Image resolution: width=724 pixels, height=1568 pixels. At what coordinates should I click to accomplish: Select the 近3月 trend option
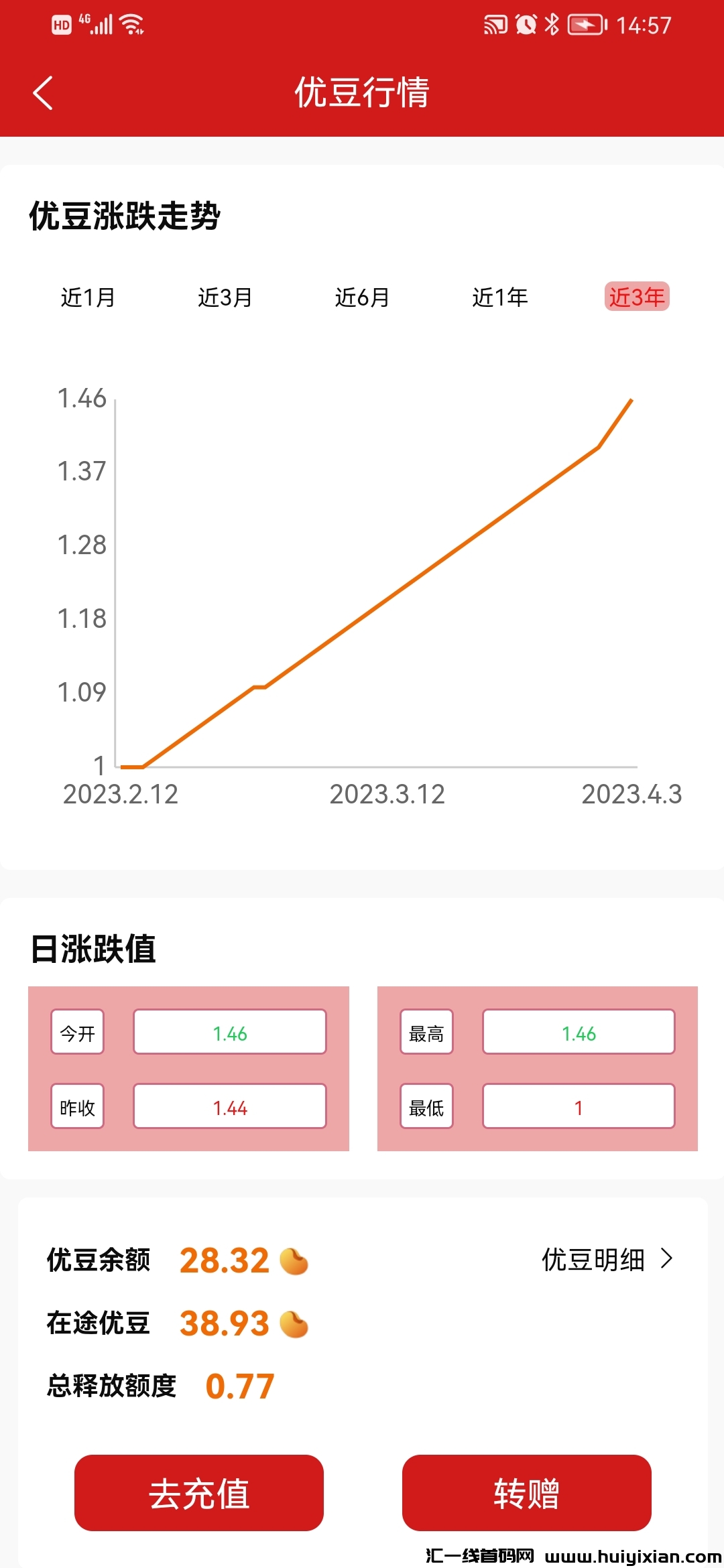pos(224,298)
